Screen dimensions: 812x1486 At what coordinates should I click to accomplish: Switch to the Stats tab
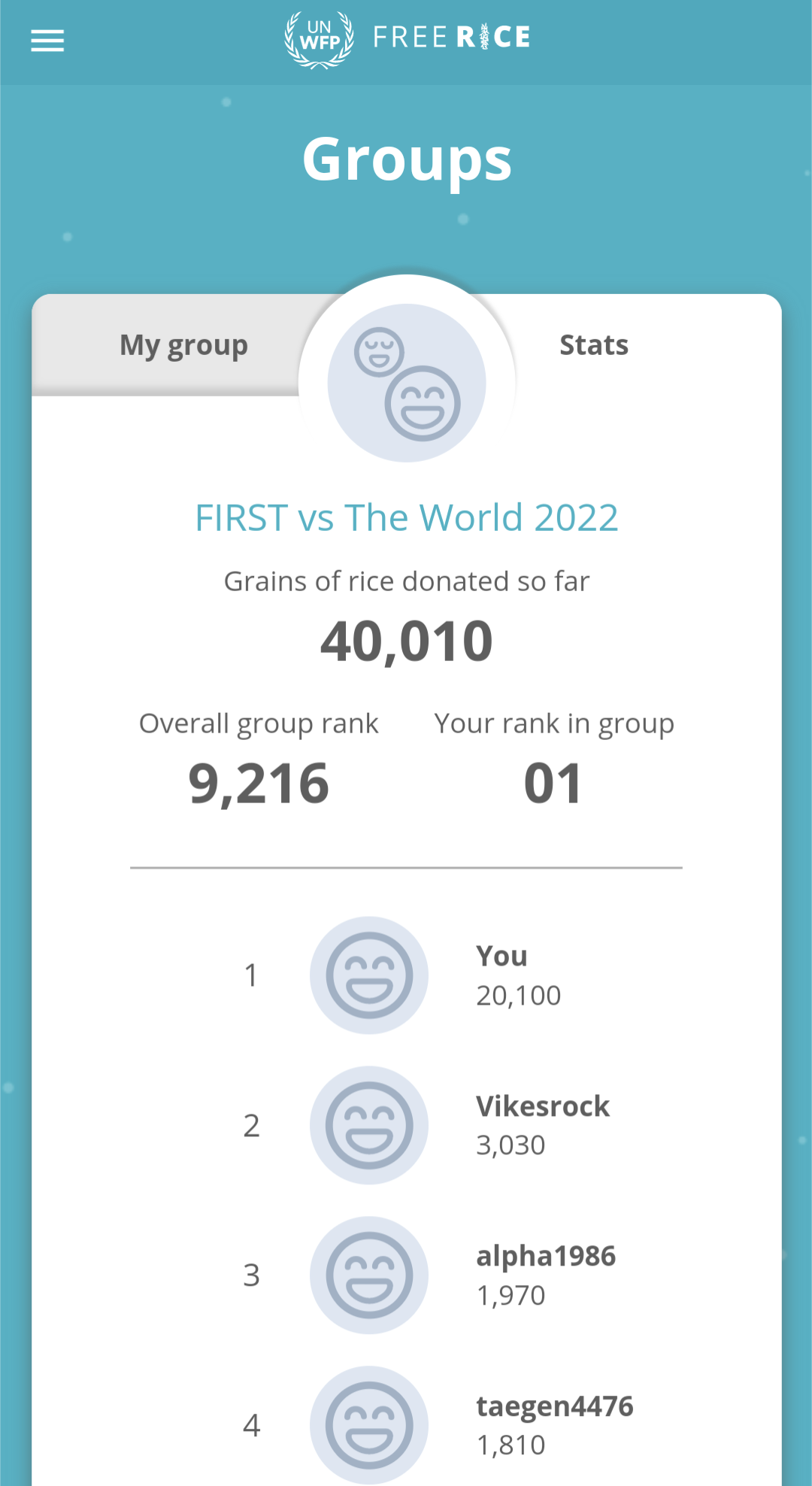click(x=594, y=345)
